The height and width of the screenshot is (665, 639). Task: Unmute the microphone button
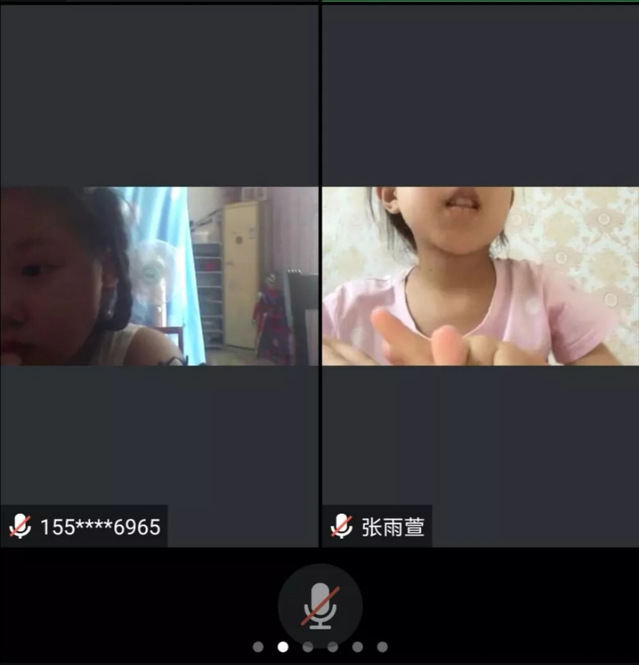[319, 605]
